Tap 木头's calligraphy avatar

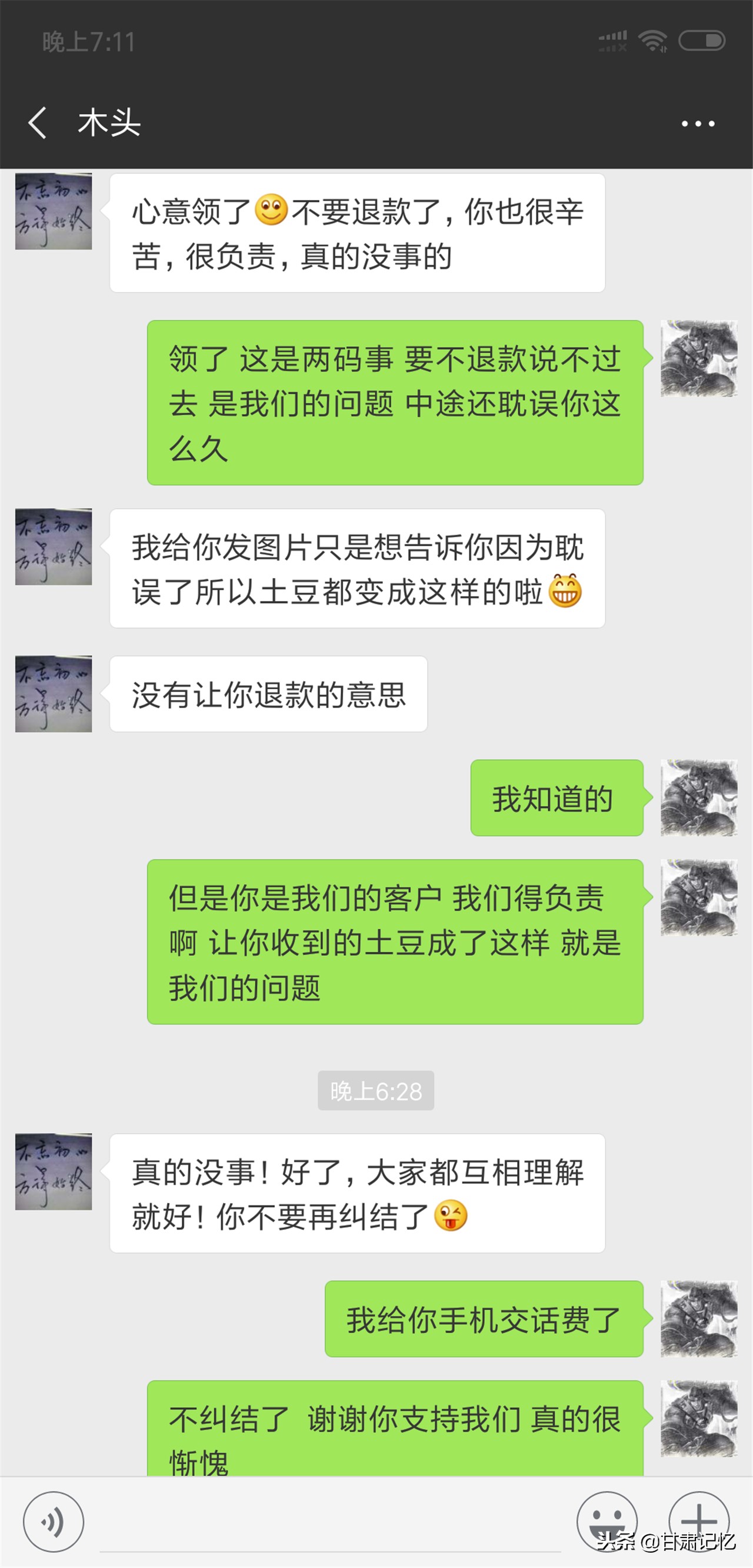[x=53, y=210]
